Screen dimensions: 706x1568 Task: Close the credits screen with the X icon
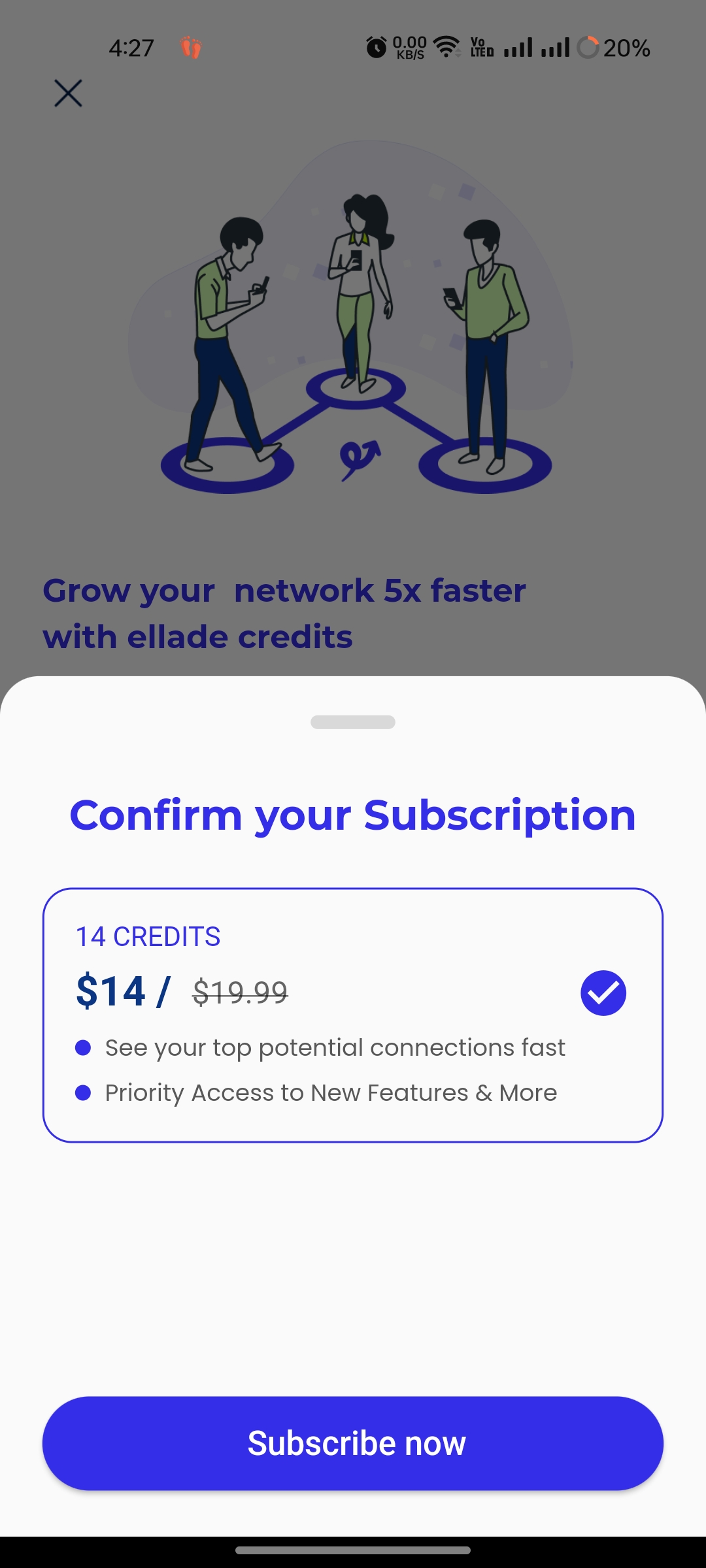(68, 93)
